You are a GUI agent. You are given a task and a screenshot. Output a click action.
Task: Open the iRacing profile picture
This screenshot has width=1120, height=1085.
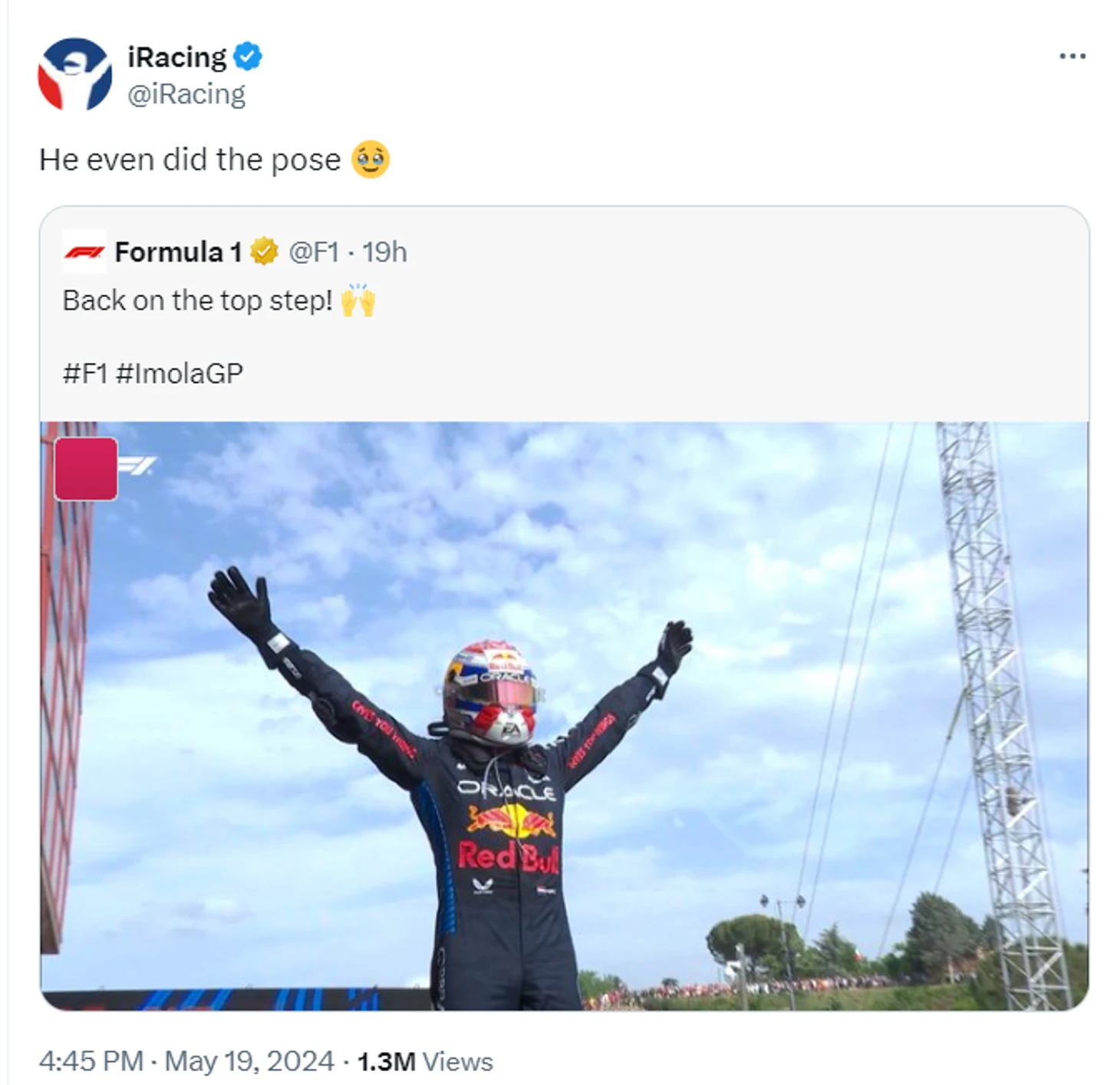(75, 74)
